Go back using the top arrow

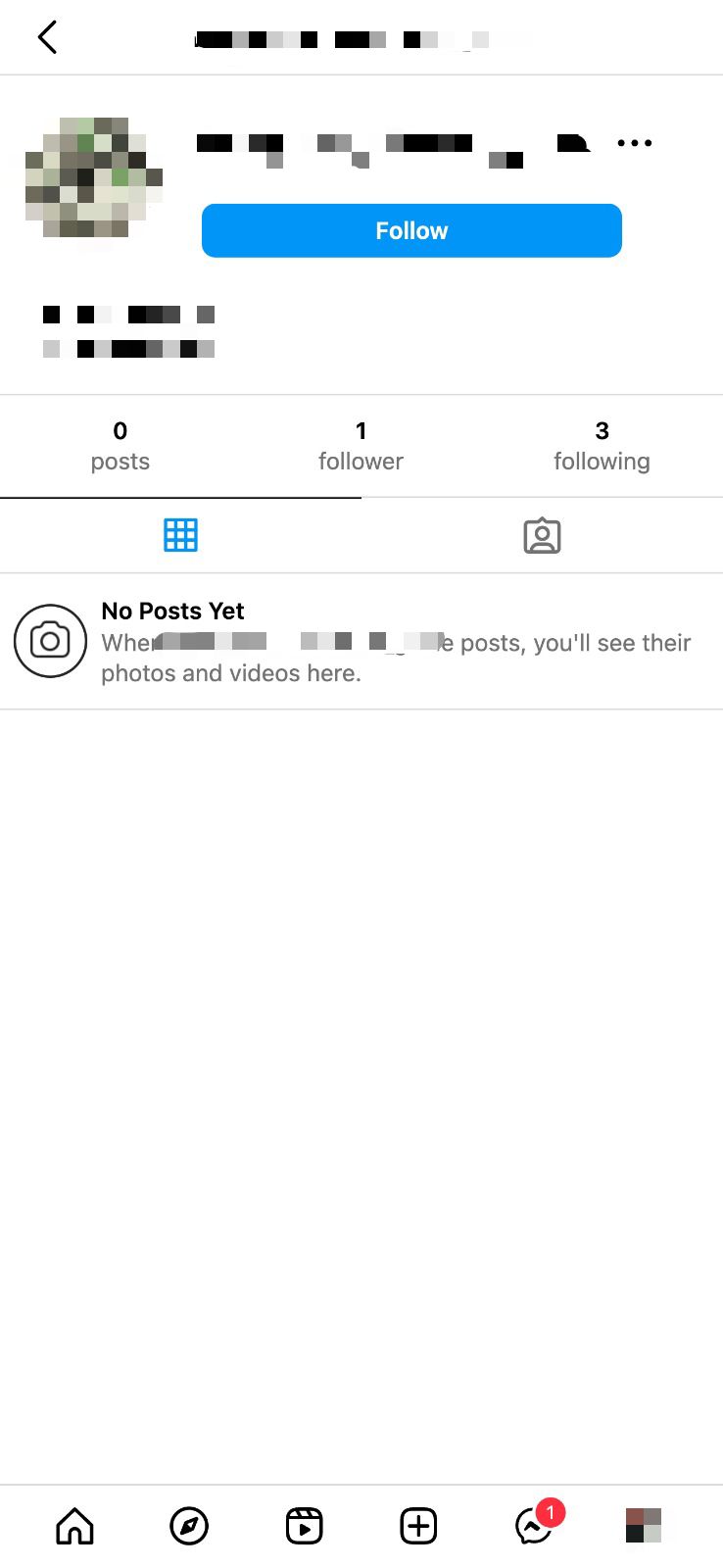coord(47,38)
